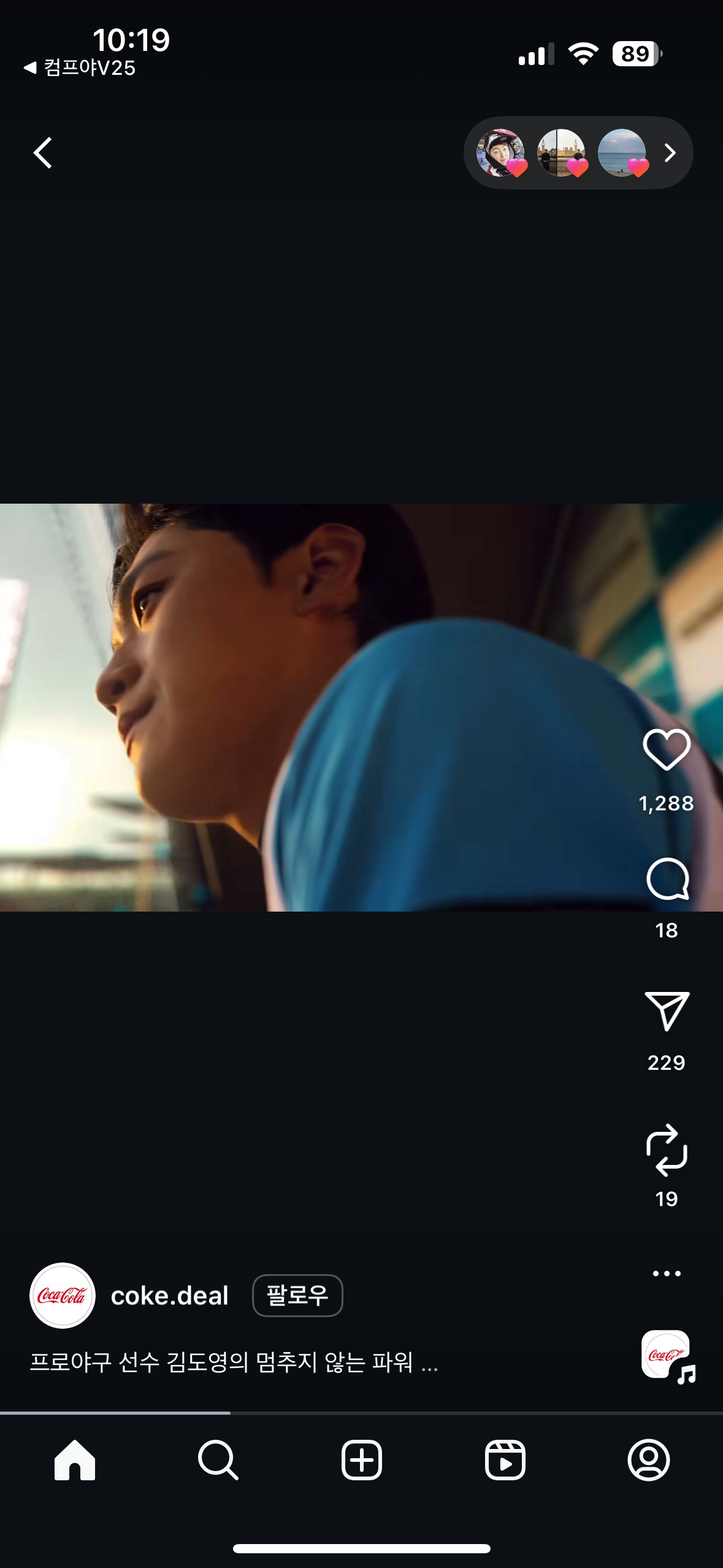
Task: Open the reel's audio track thumbnail
Action: (668, 1356)
